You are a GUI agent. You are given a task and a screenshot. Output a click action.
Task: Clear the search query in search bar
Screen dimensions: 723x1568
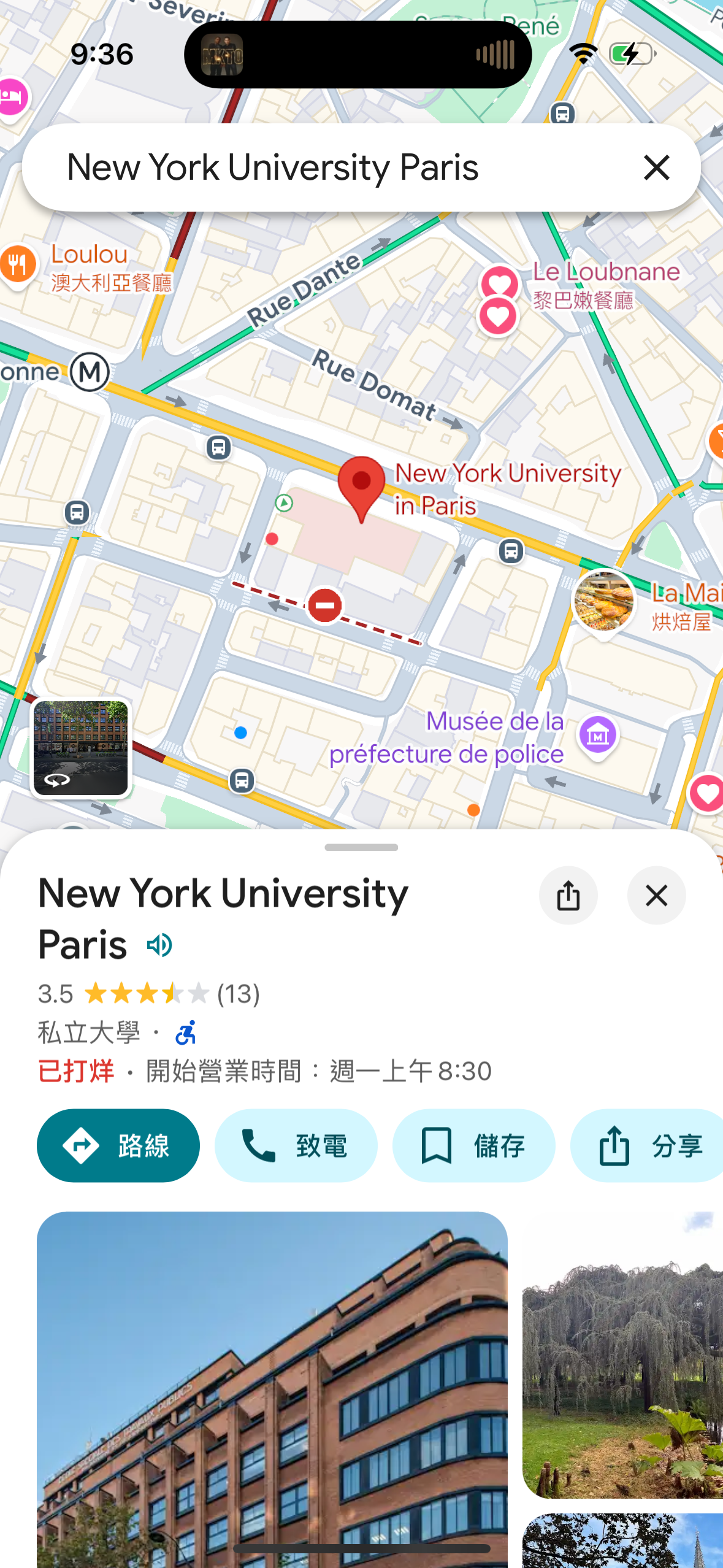pyautogui.click(x=656, y=167)
